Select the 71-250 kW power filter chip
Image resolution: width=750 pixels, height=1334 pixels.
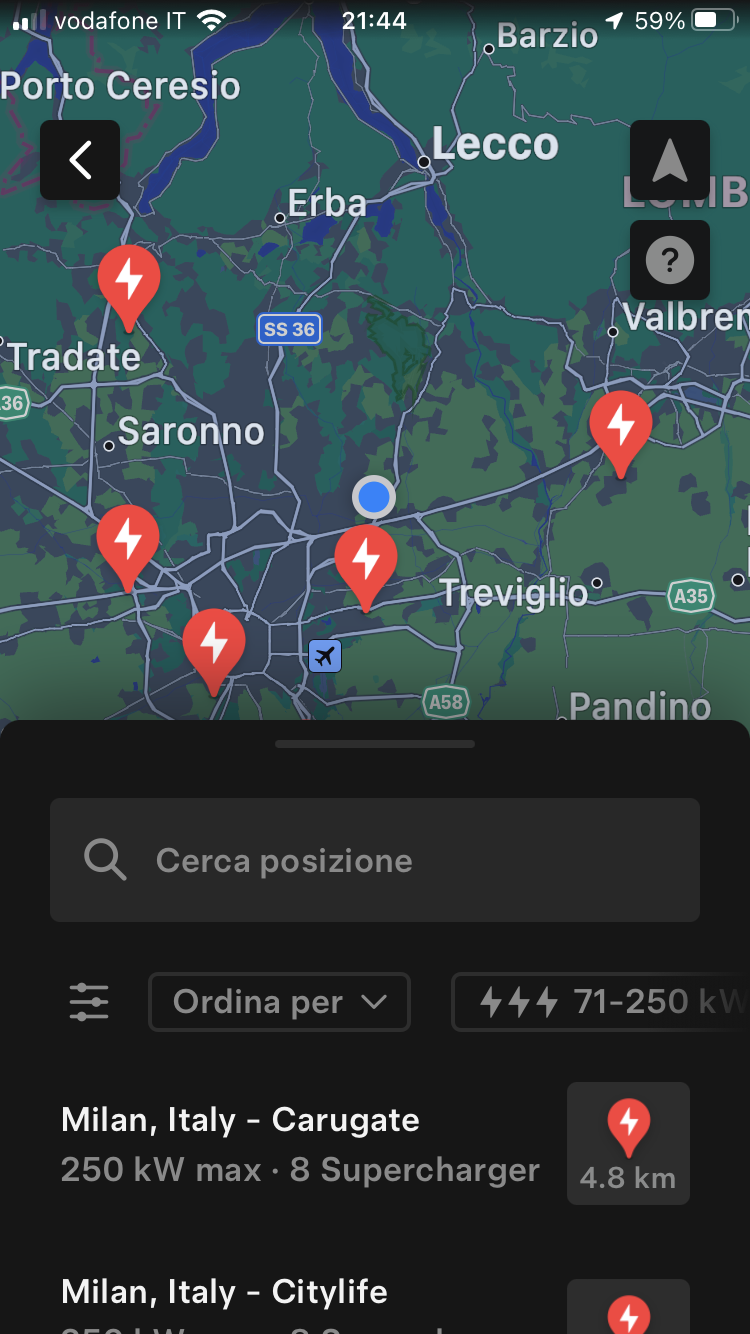point(600,1001)
